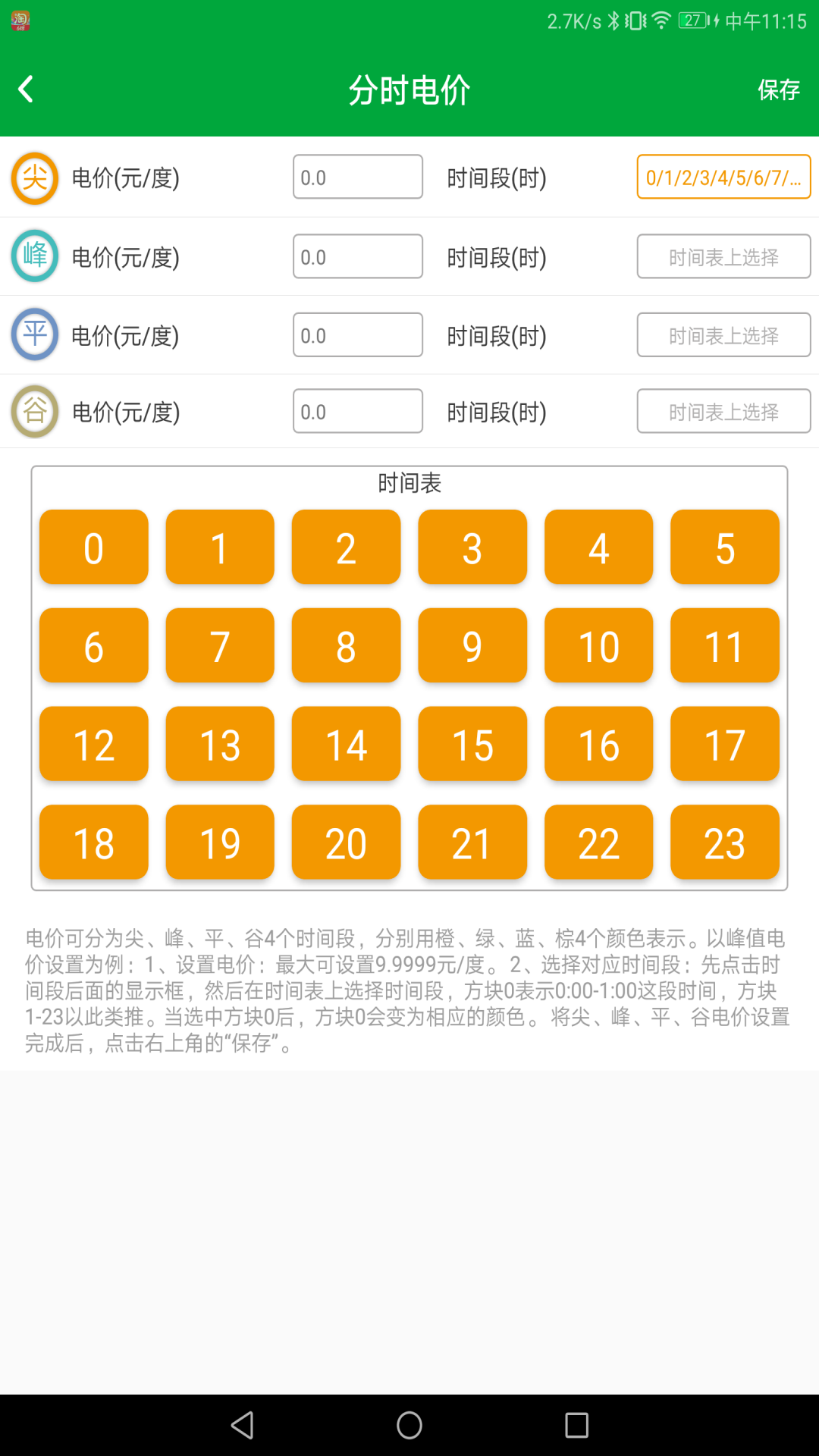Tap 时间表上选择 next to the 平 row
Viewport: 819px width, 1456px height.
[x=723, y=334]
